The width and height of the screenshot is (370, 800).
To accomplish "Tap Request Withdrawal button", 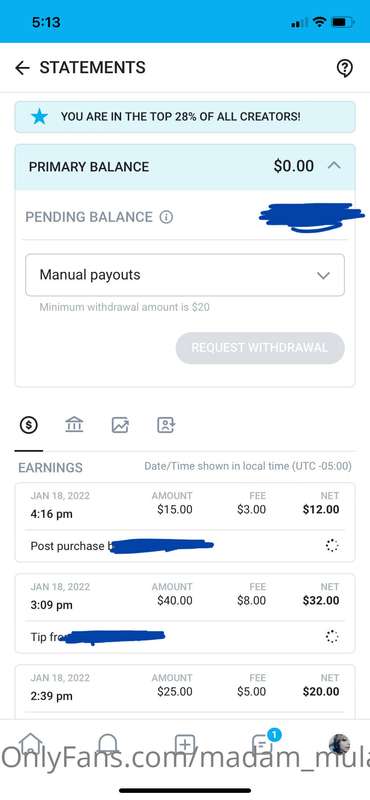I will click(x=260, y=348).
